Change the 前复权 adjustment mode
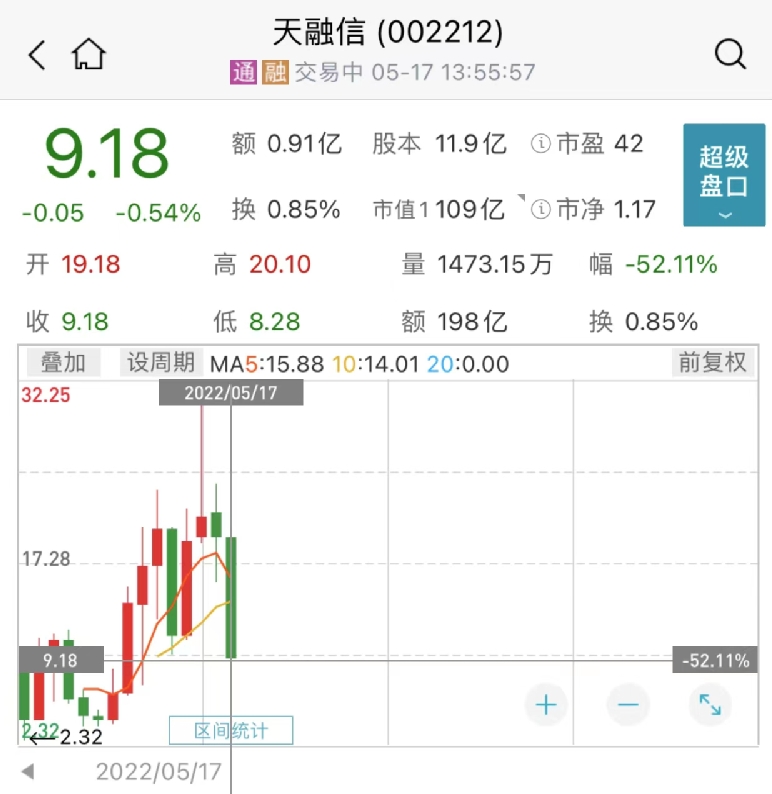 (x=712, y=362)
